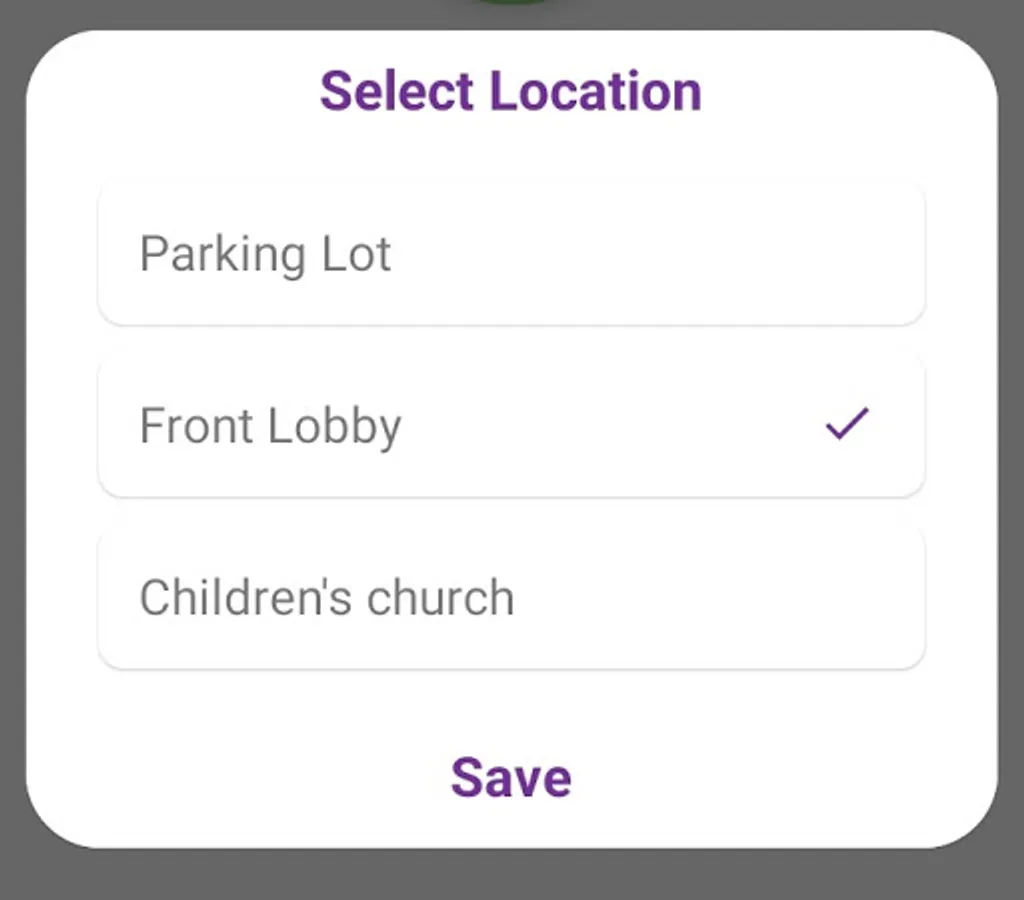1024x900 pixels.
Task: Pick Children's church as the location
Action: (x=510, y=598)
